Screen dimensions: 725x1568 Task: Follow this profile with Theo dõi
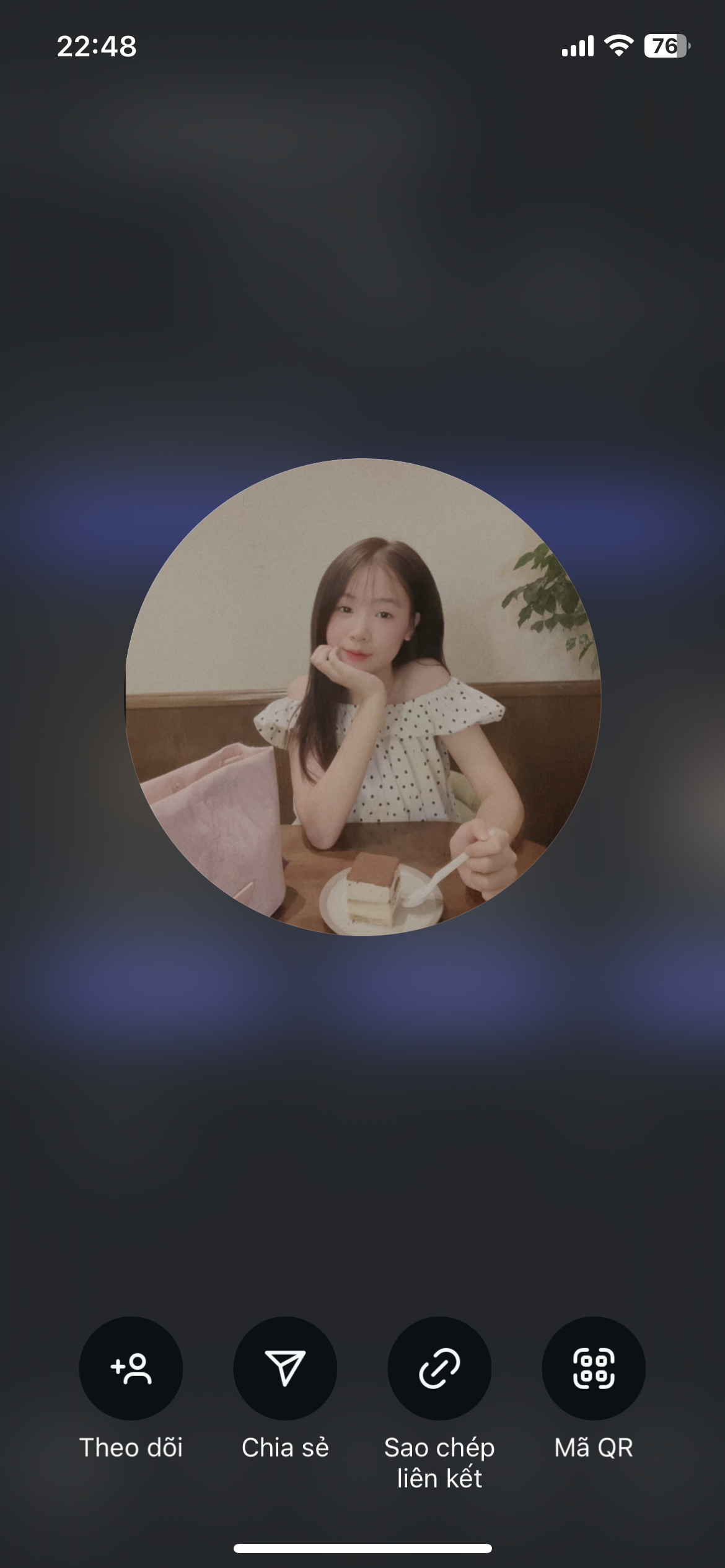(x=131, y=1369)
